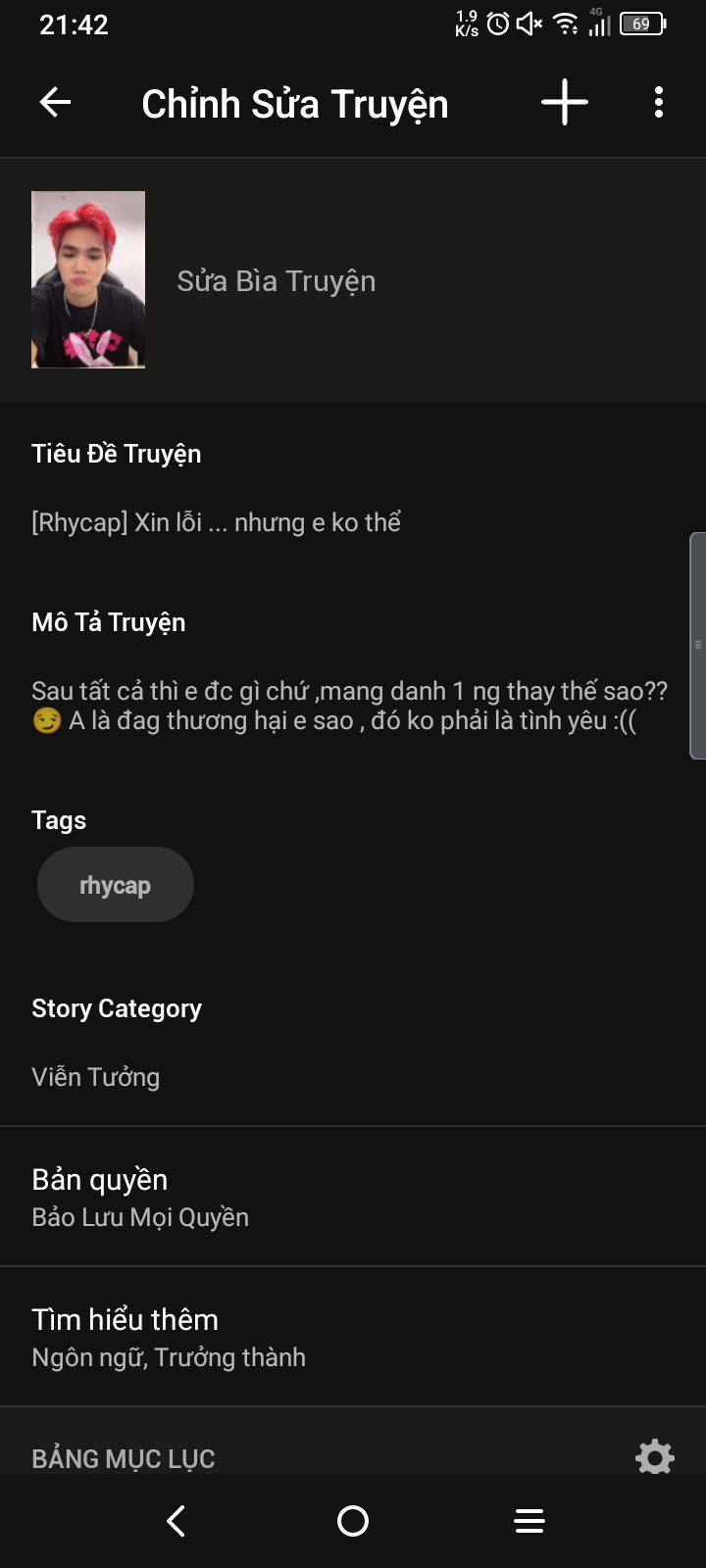Open Bảng Mục Lục gear settings
Screen dimensions: 706x1568
coord(655,1457)
